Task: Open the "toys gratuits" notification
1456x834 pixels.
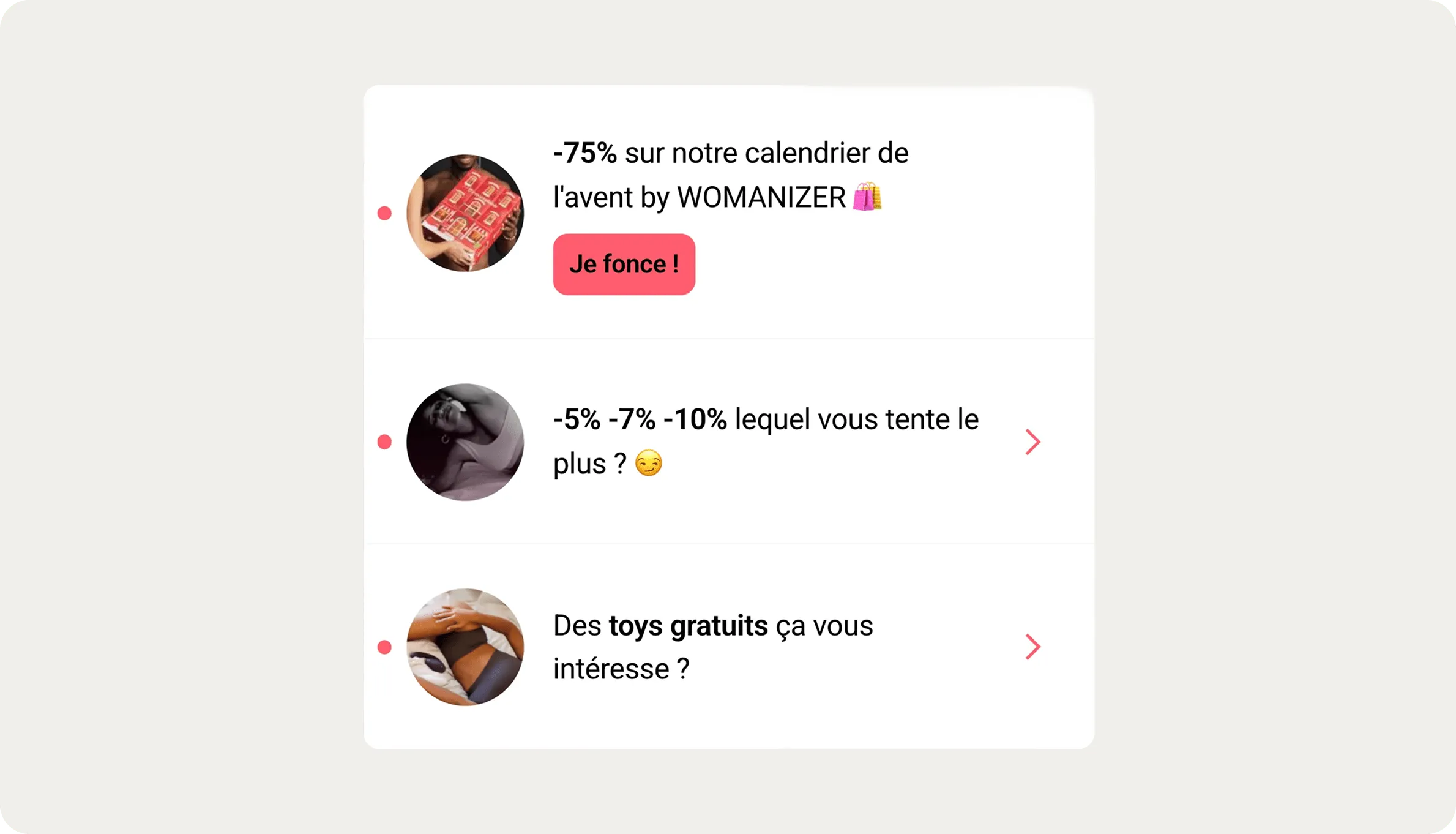Action: click(713, 647)
